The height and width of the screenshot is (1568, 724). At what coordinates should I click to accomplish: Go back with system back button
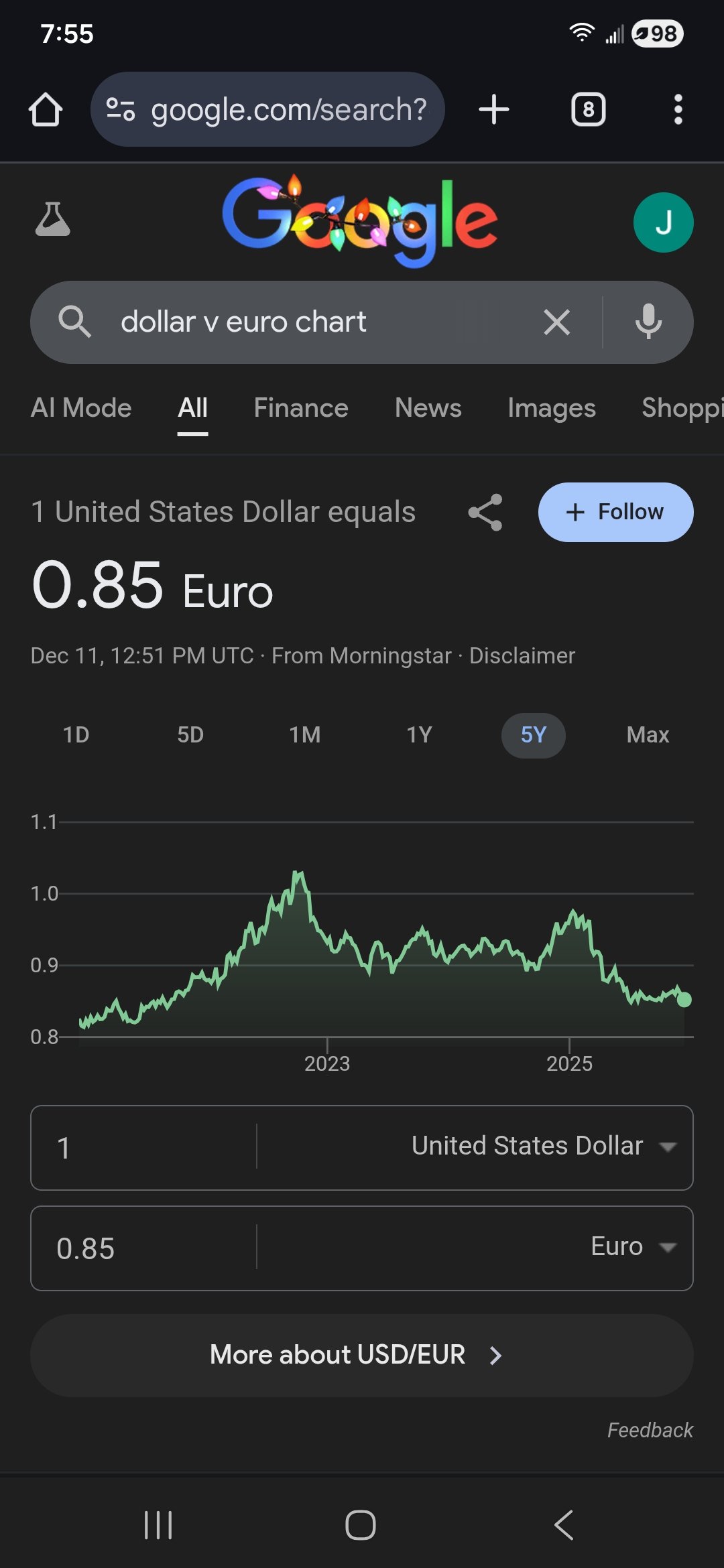[564, 1525]
